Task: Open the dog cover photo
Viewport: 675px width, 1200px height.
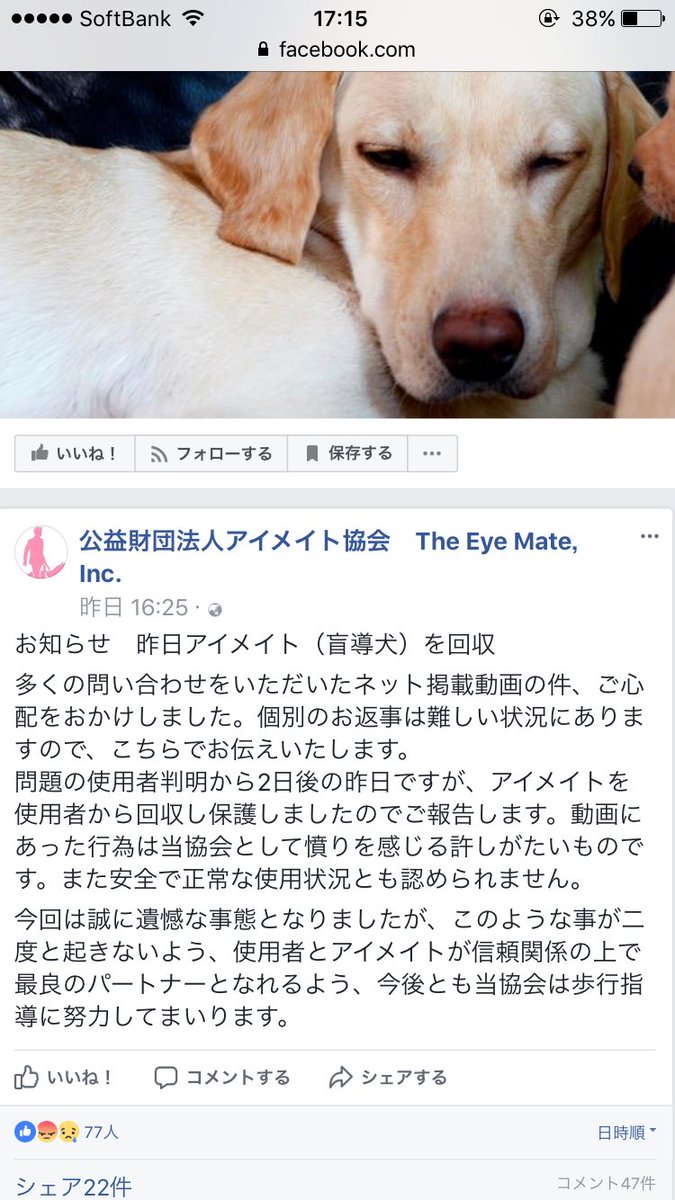Action: pos(337,245)
